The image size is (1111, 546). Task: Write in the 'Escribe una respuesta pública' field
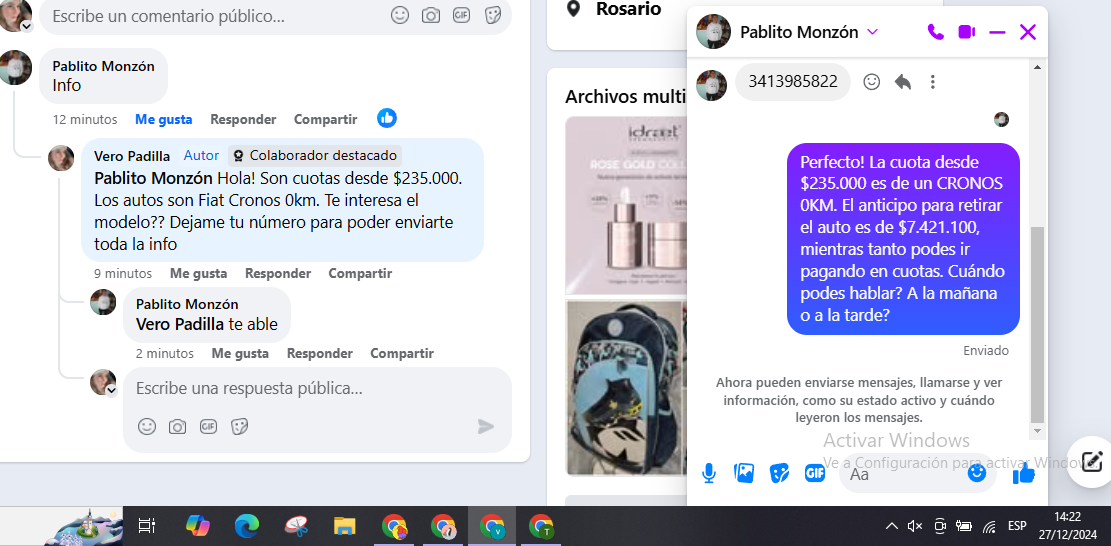(300, 388)
